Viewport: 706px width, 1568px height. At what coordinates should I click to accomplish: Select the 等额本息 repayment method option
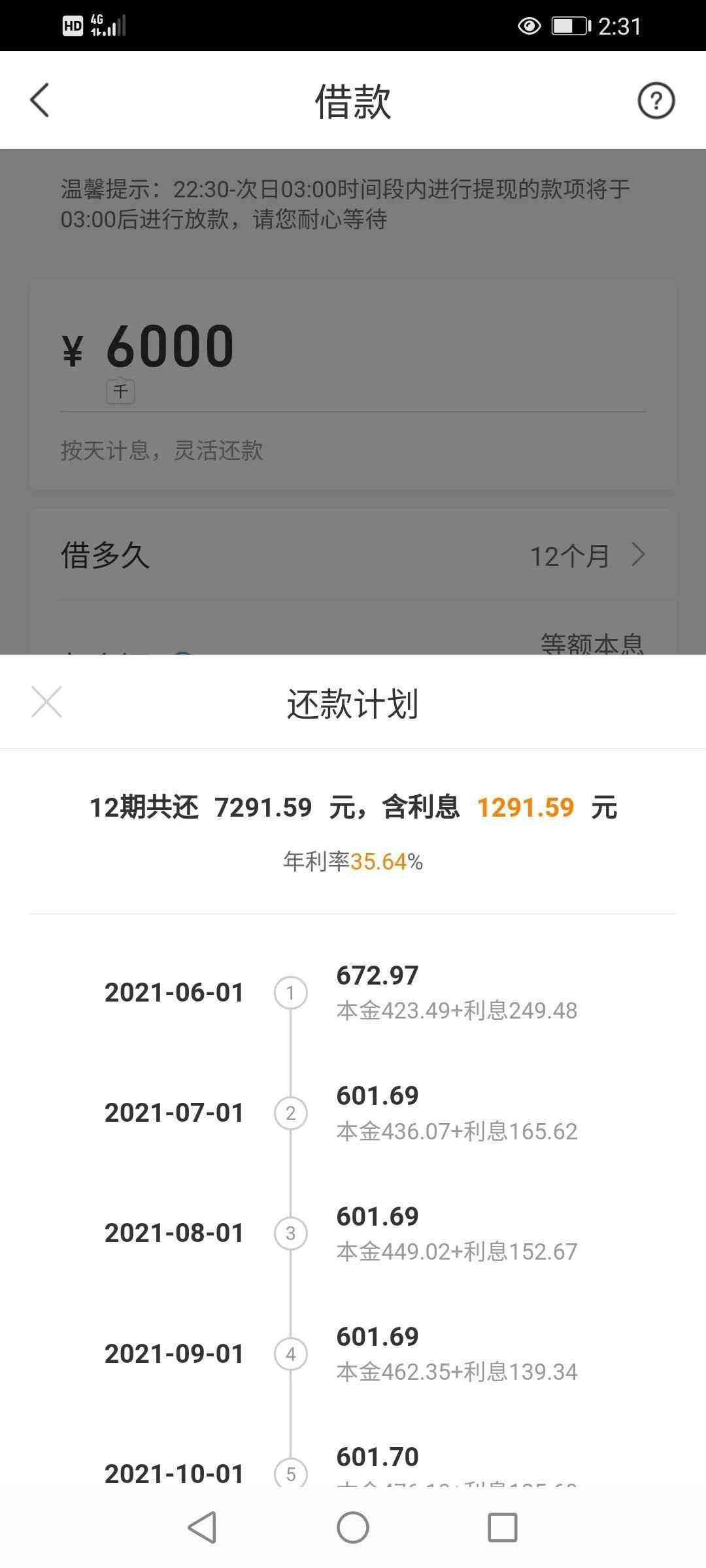[592, 644]
